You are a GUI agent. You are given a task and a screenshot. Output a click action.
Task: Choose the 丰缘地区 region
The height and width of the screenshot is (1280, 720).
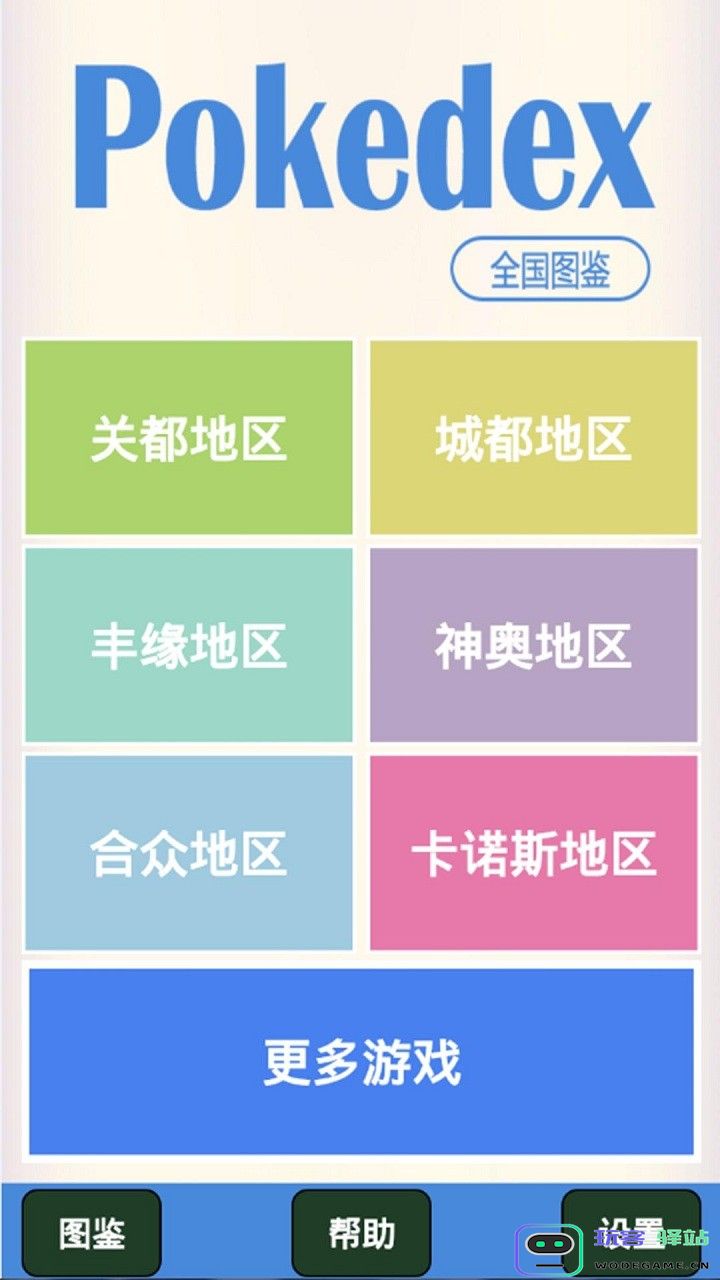189,645
